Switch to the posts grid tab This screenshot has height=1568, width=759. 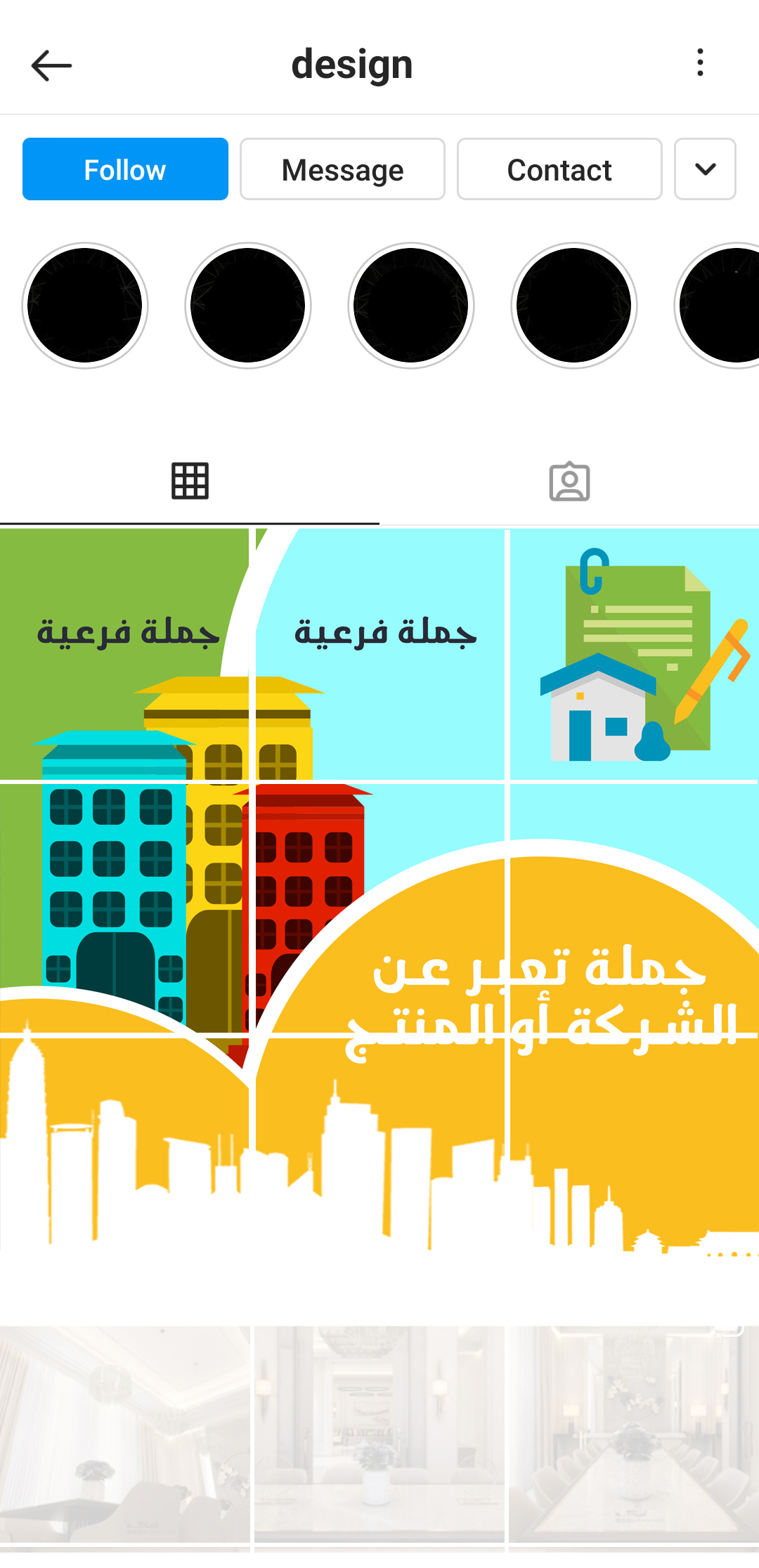point(190,482)
